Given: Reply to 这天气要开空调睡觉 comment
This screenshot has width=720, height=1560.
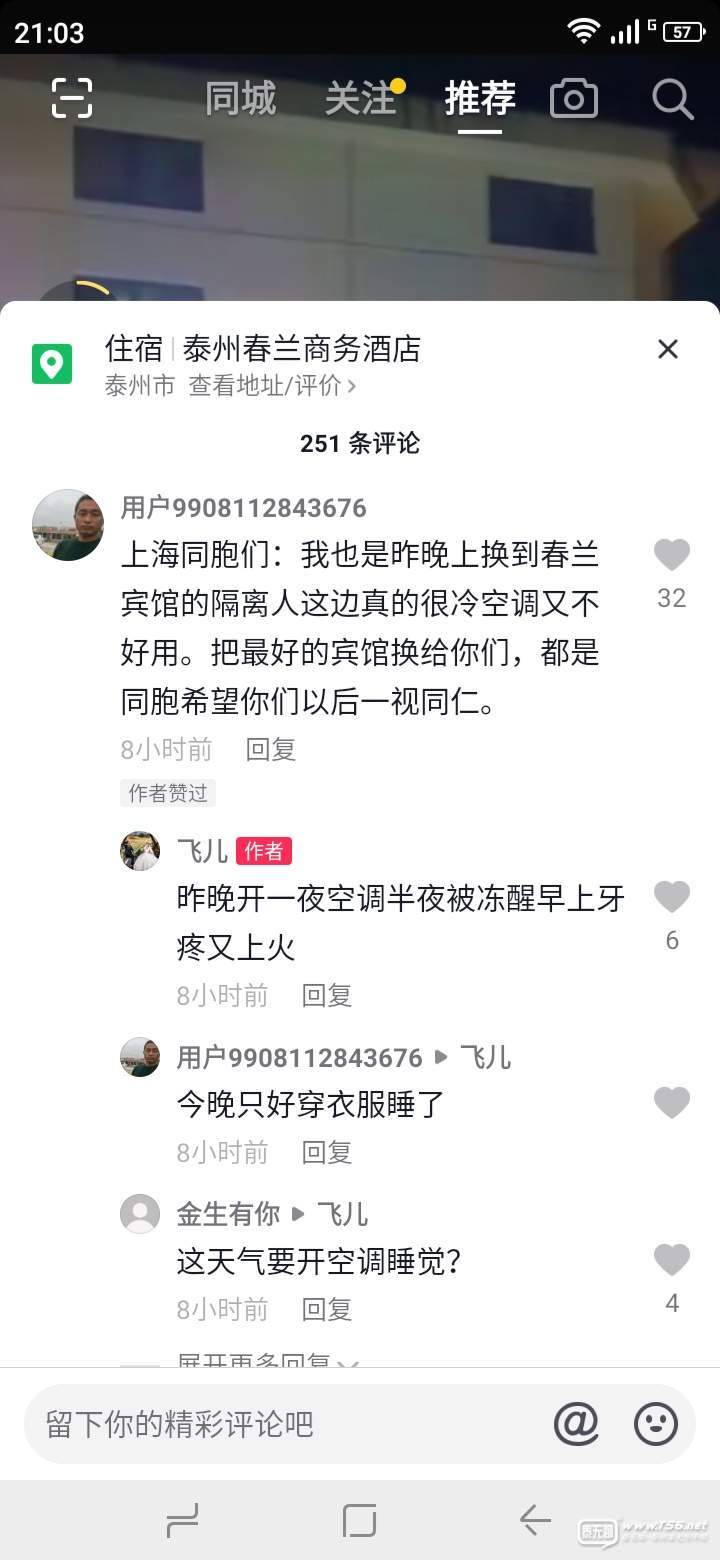Looking at the screenshot, I should point(326,1309).
